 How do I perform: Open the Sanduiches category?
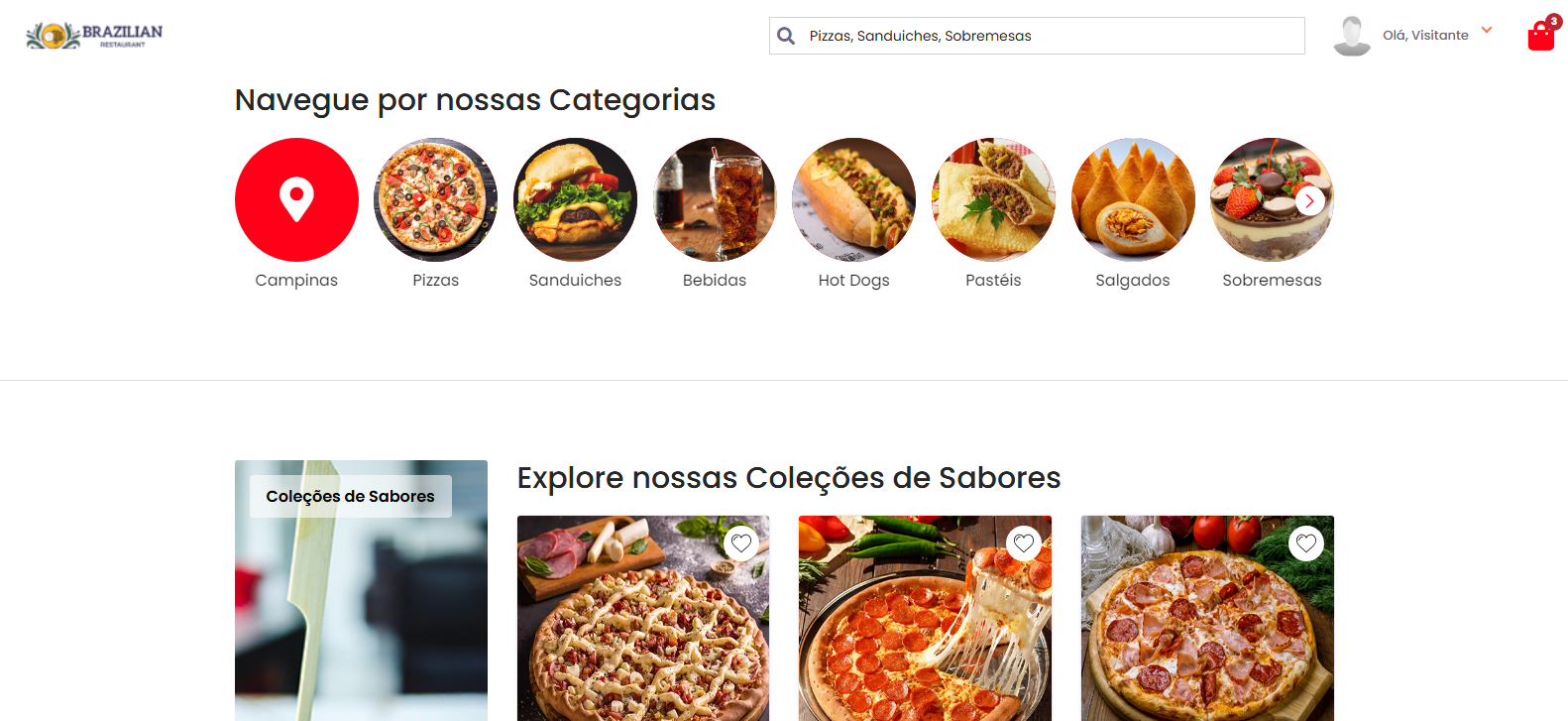click(575, 199)
